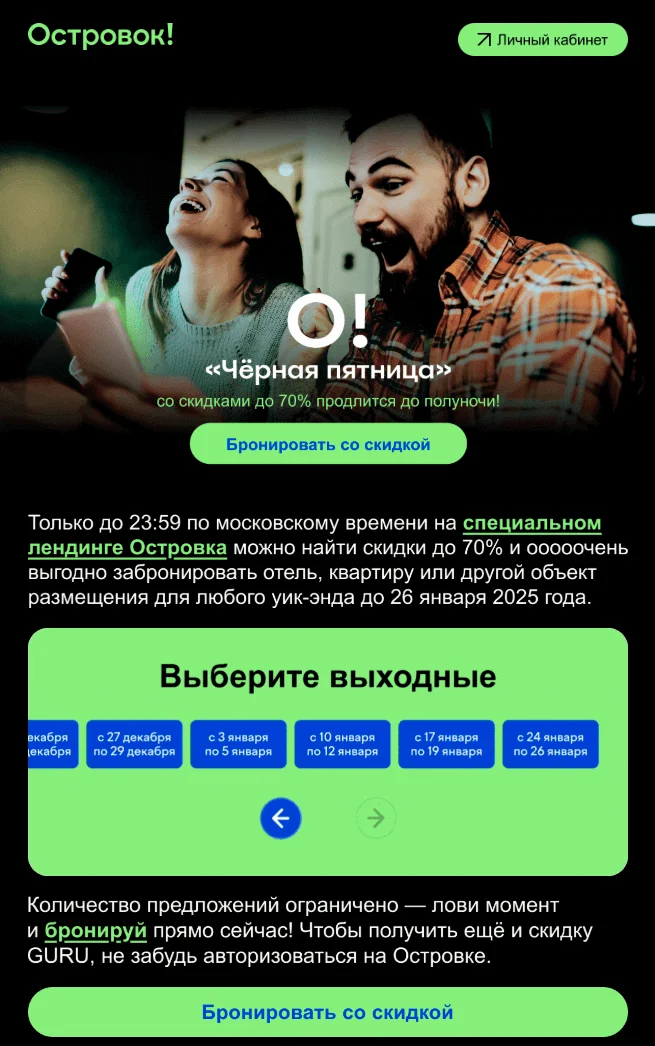Pick the weekend 17–19 января
This screenshot has height=1046, width=655.
coord(446,744)
